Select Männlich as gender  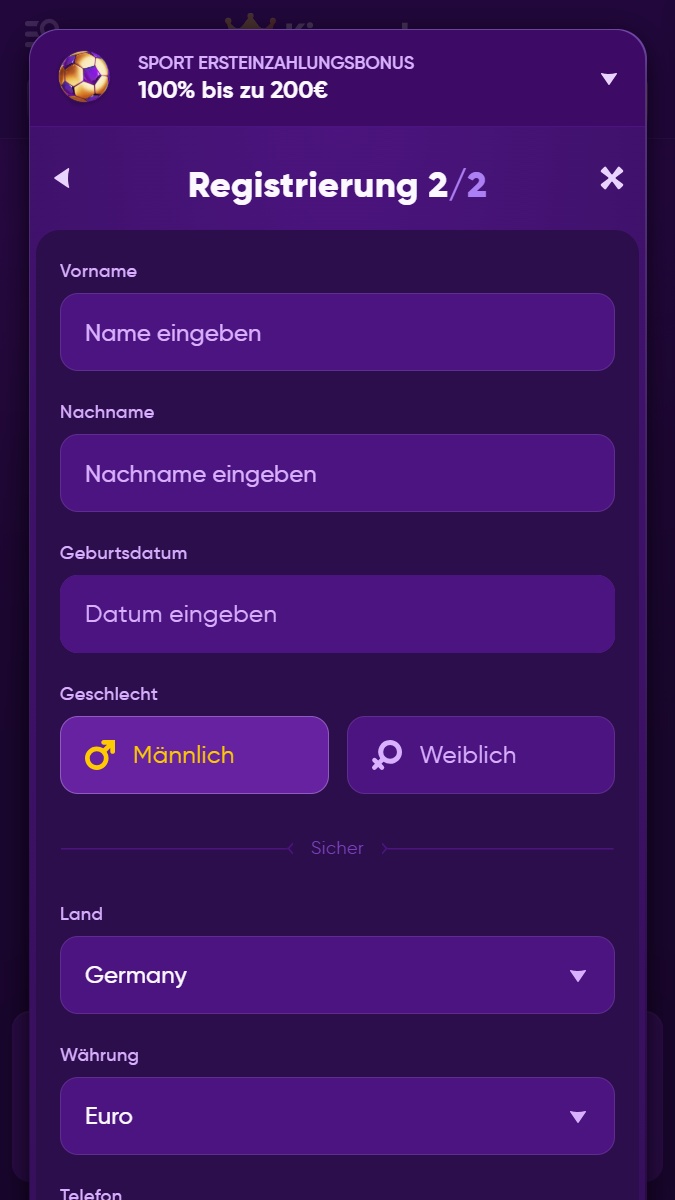pos(194,755)
